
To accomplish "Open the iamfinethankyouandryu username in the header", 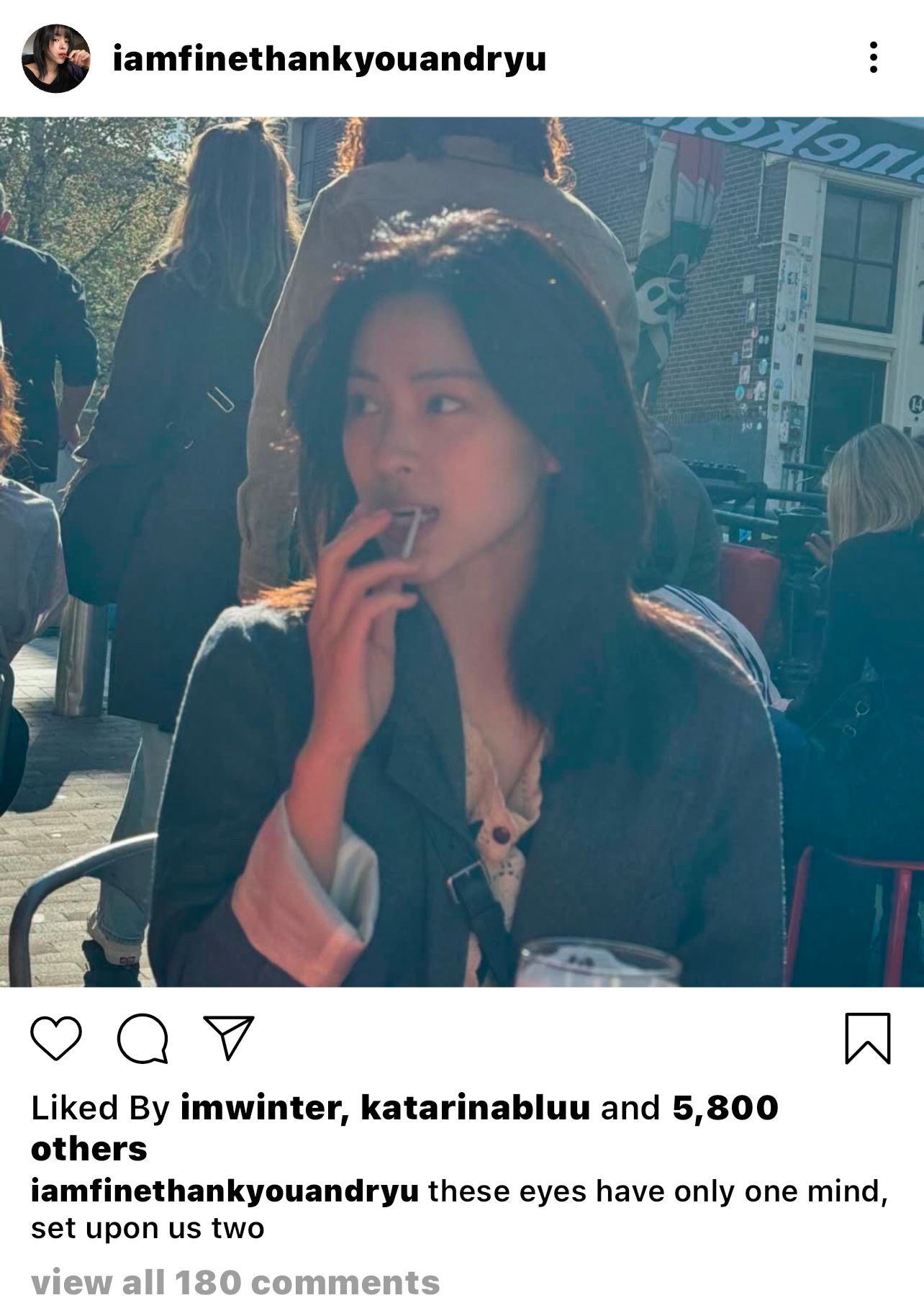I will pyautogui.click(x=330, y=59).
